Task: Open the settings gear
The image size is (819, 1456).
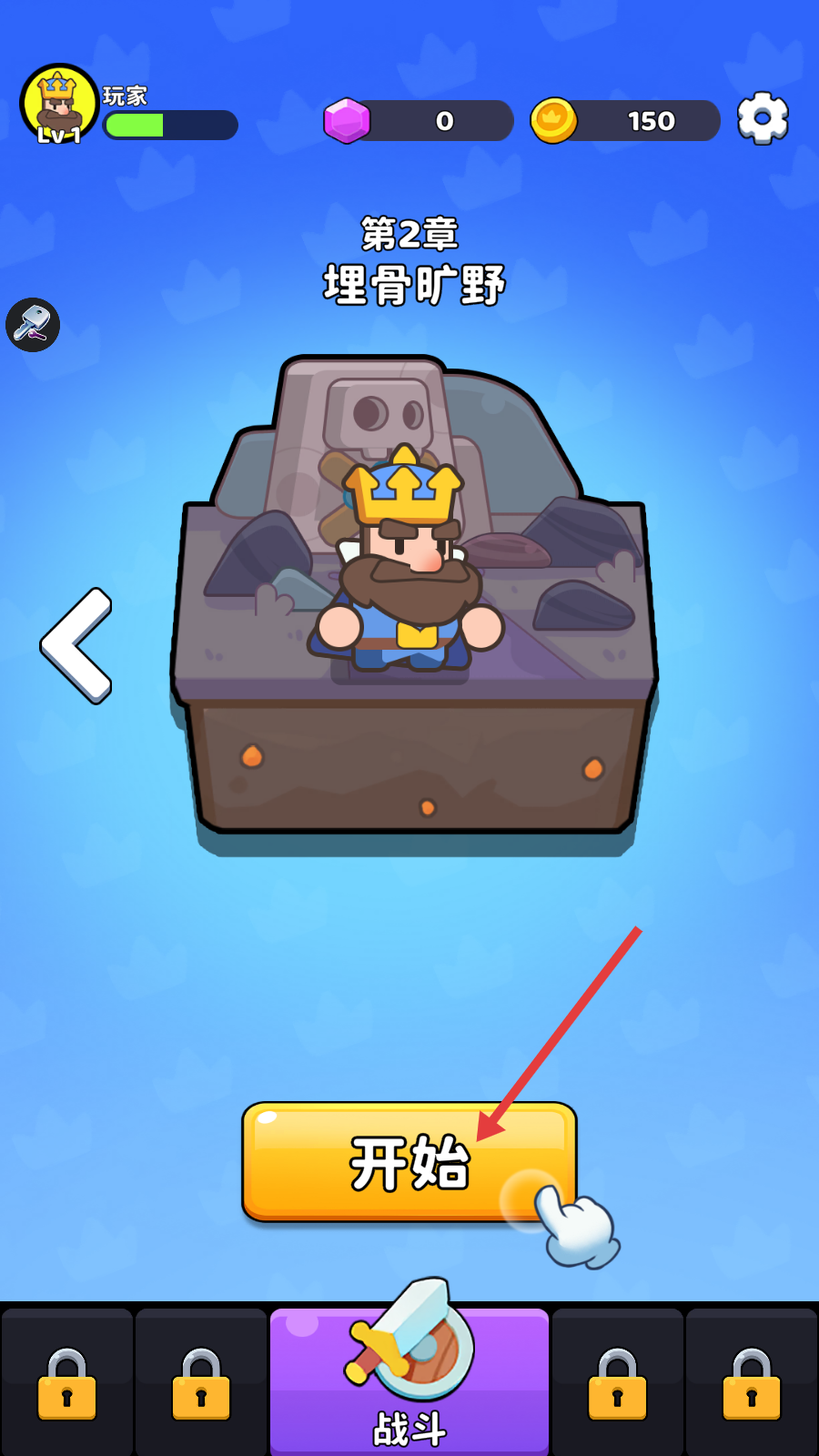Action: [763, 118]
